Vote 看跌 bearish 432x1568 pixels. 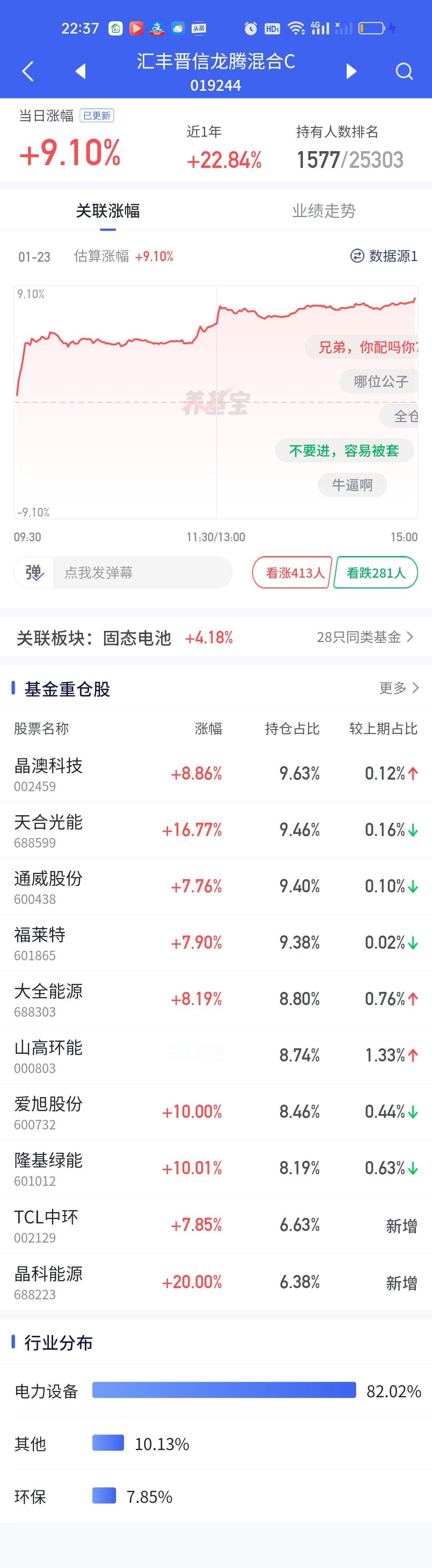(376, 573)
